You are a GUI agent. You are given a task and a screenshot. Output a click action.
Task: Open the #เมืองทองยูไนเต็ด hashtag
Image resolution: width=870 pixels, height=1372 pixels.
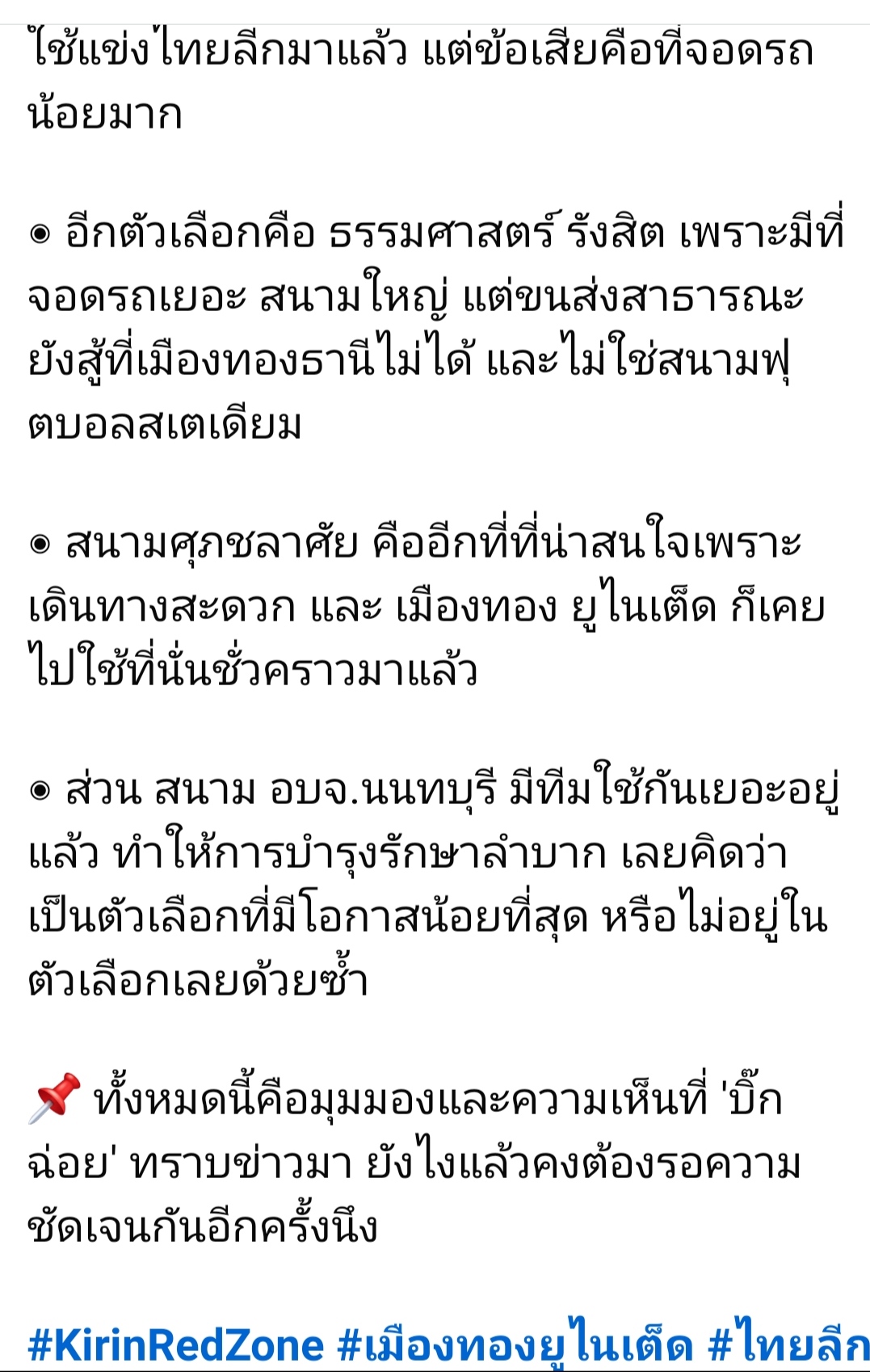pos(515,1346)
